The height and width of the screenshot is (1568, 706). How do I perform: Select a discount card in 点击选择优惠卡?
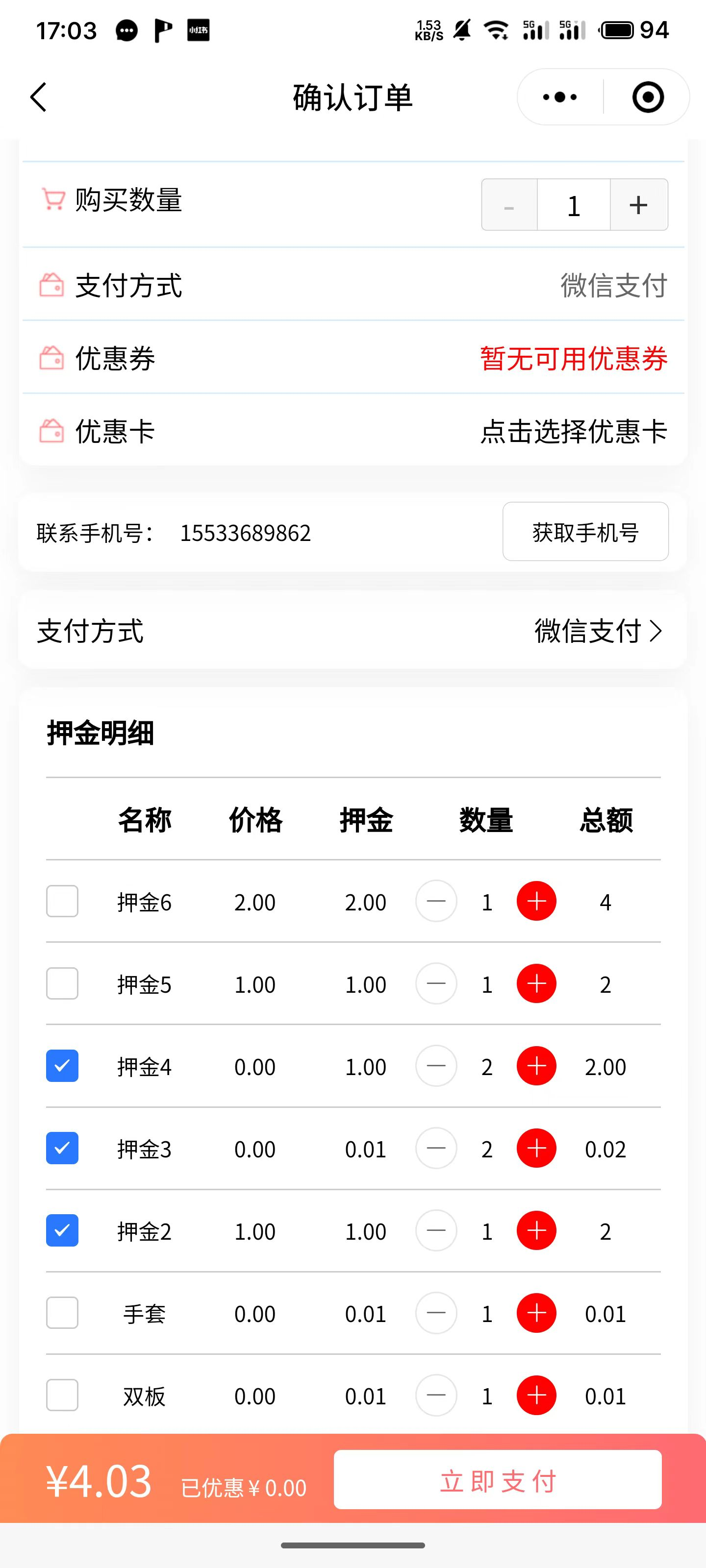573,432
